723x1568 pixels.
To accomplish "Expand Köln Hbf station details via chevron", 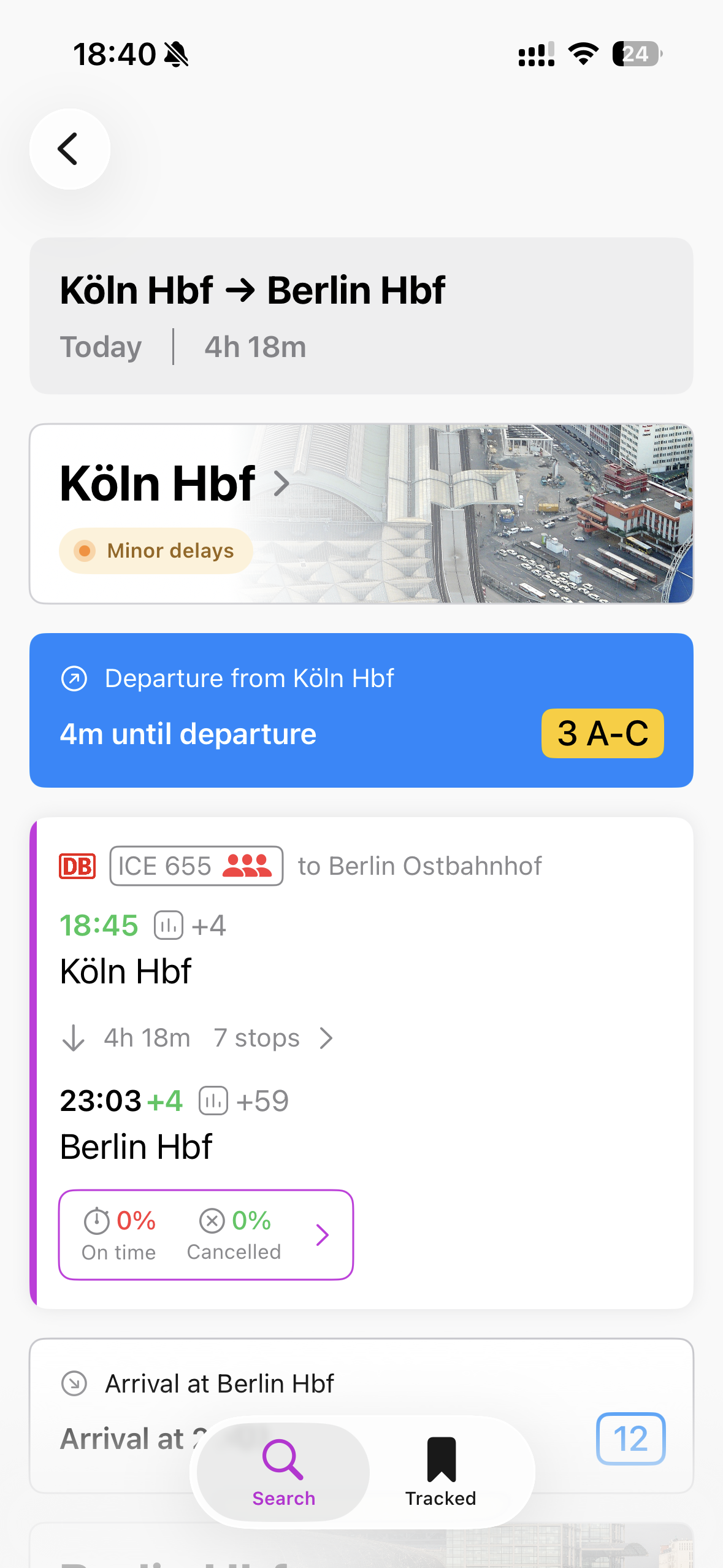I will tap(283, 483).
